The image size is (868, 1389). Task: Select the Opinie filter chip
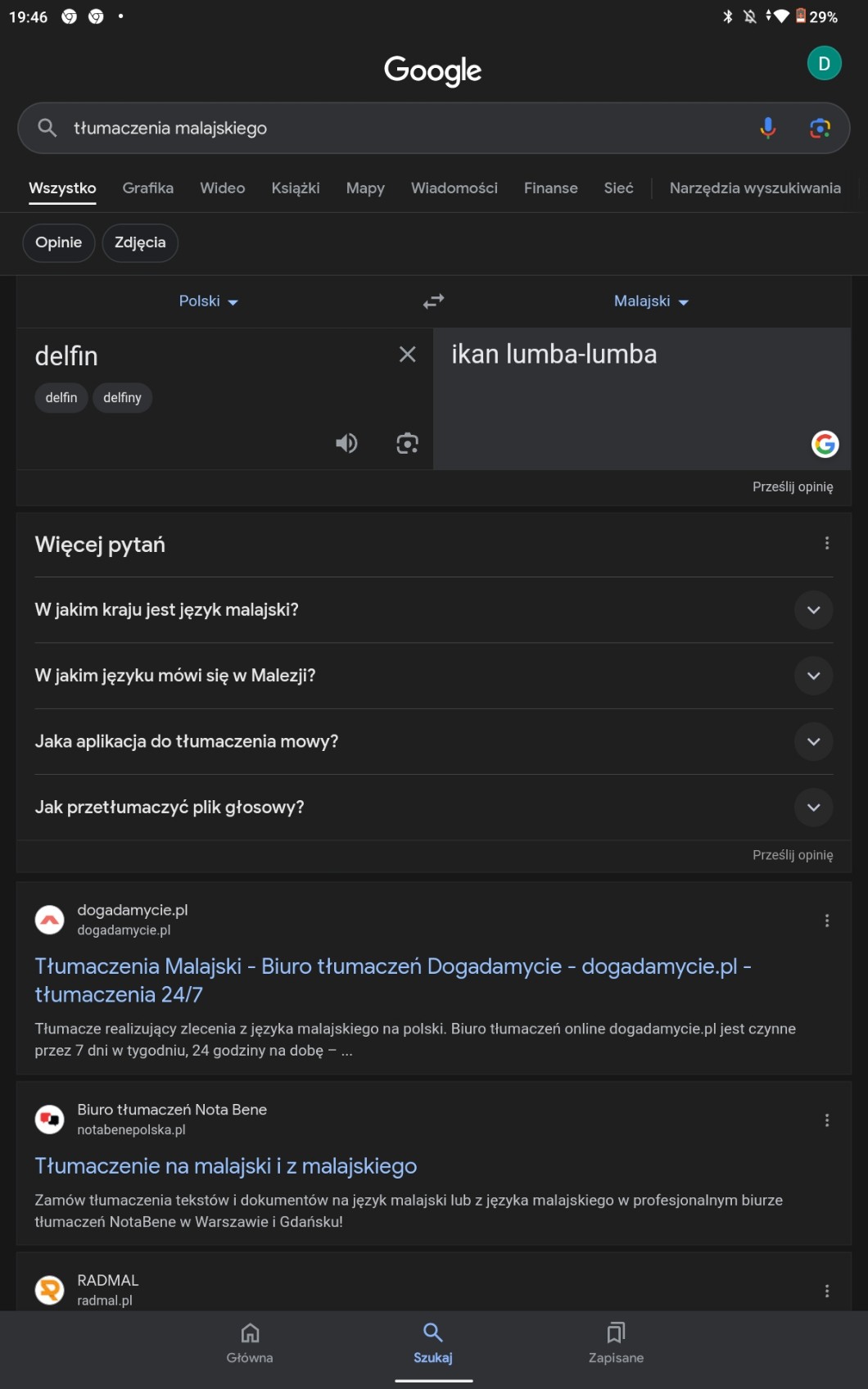click(58, 243)
